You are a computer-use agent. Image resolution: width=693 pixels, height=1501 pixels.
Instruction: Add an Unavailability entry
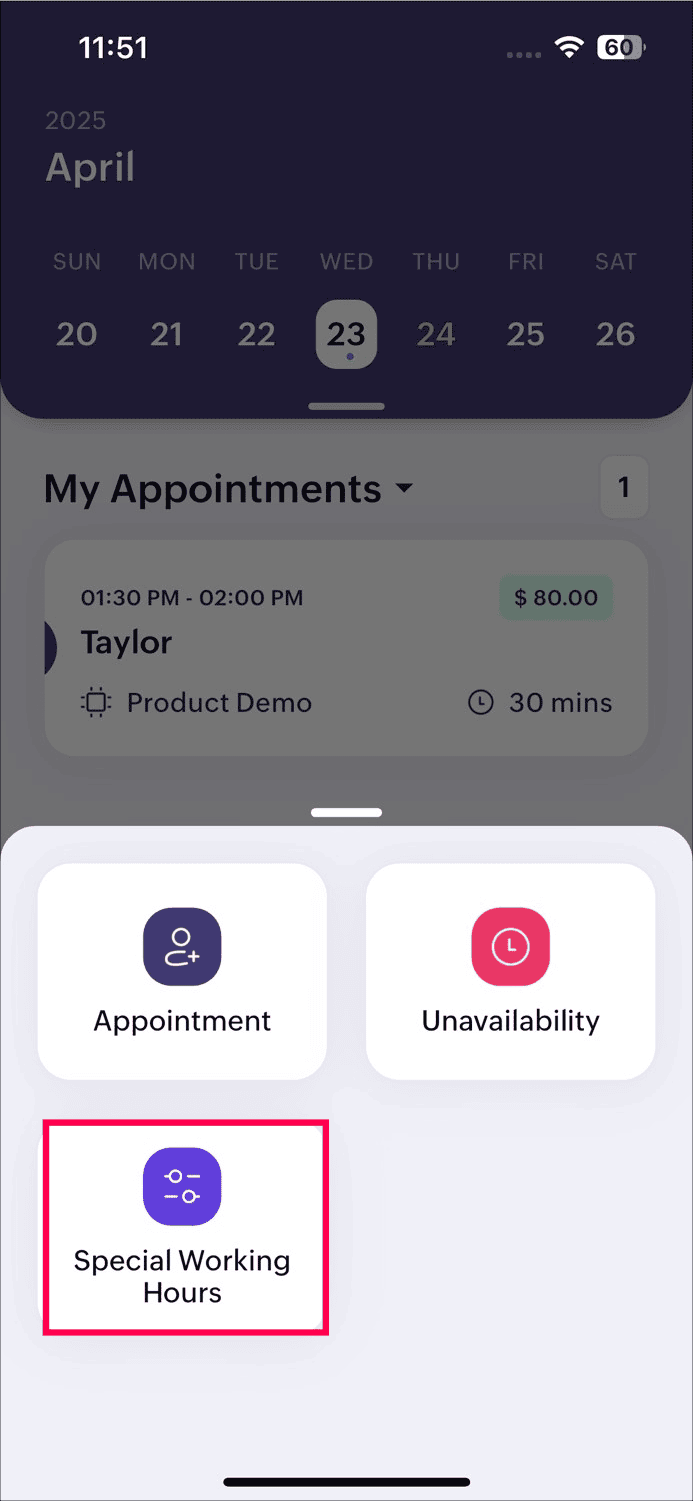(510, 971)
